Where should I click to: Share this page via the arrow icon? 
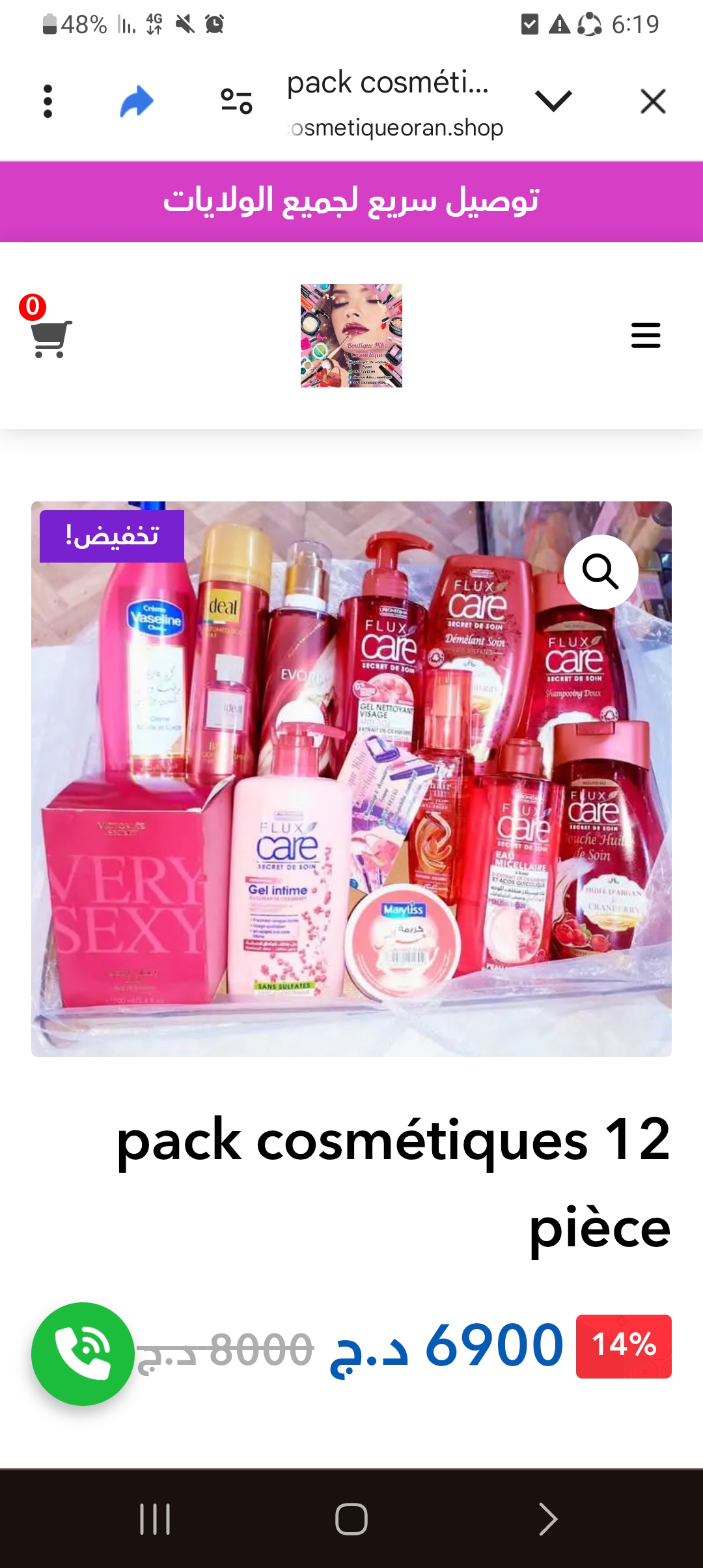(137, 102)
